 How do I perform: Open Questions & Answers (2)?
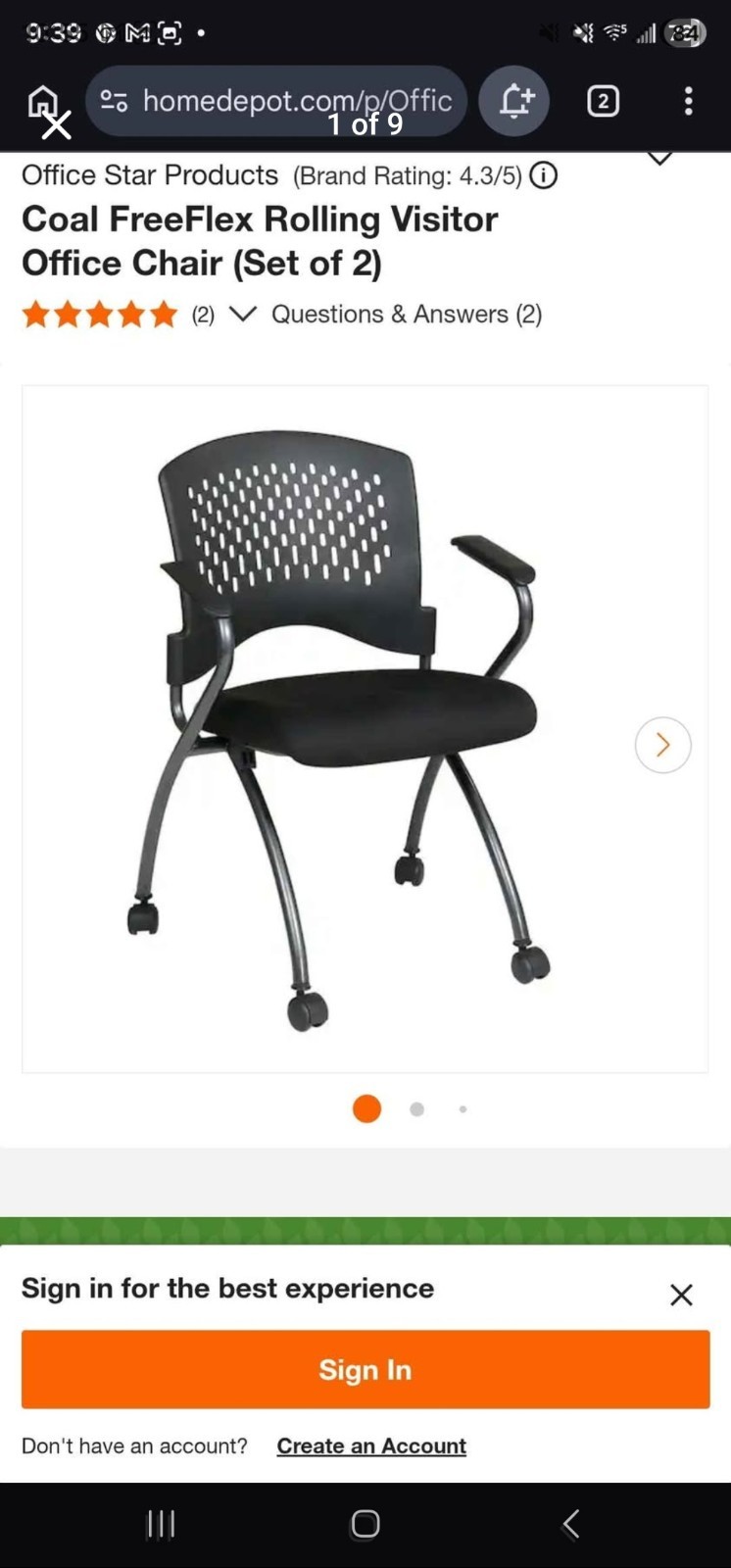coord(407,314)
